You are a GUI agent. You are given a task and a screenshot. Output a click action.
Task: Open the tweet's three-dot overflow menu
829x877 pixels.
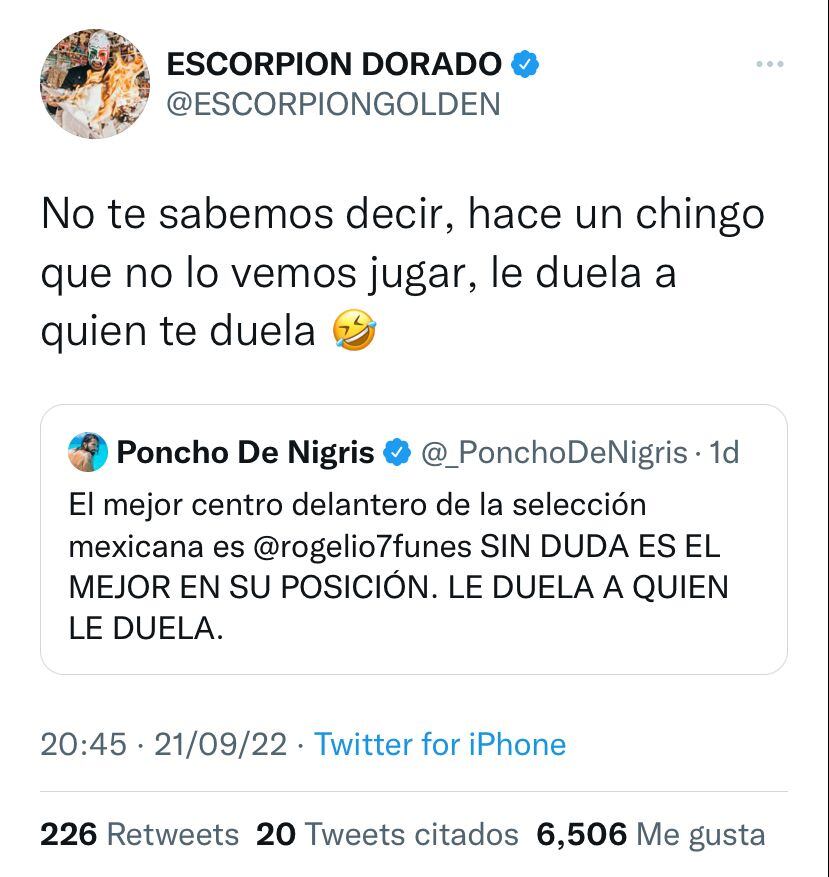pyautogui.click(x=769, y=64)
